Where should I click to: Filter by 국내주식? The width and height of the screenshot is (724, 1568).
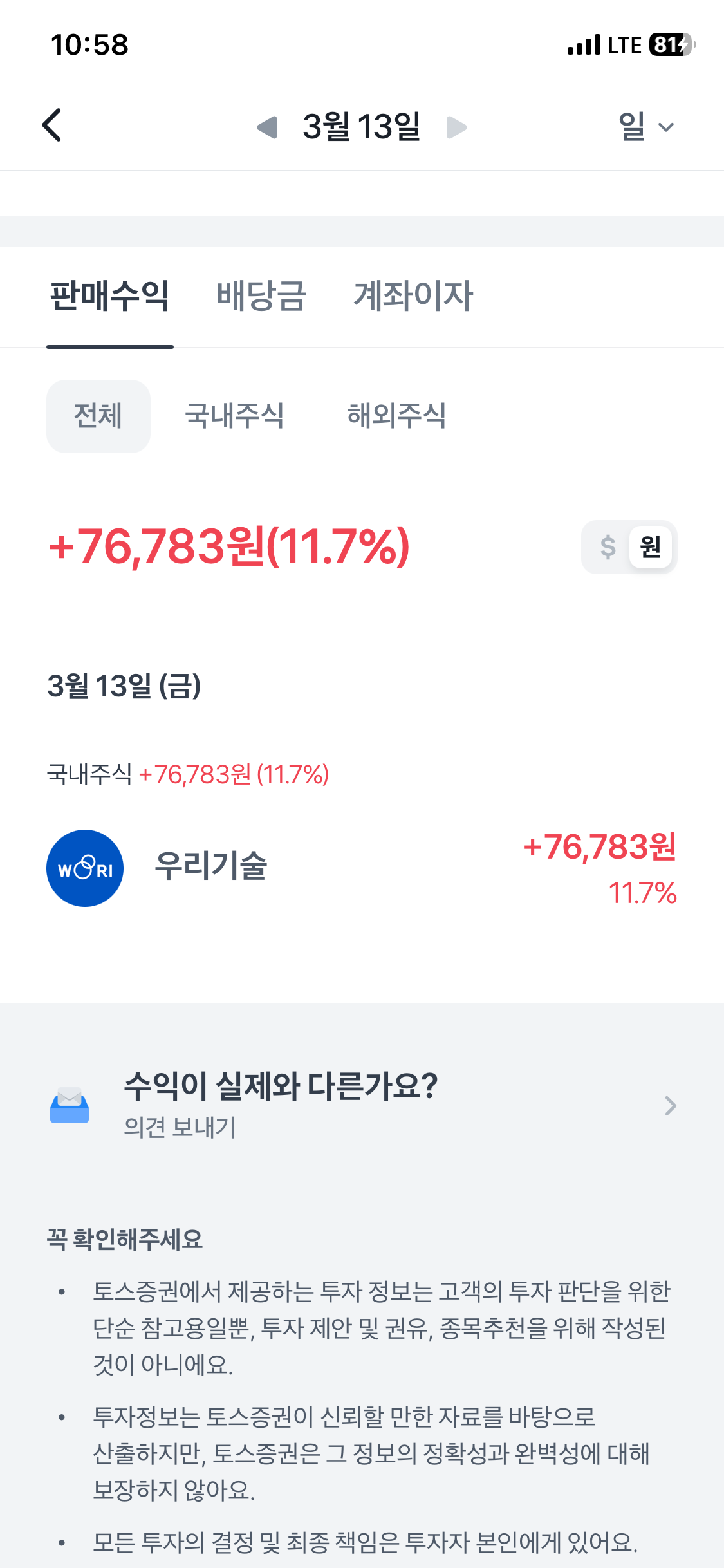(x=234, y=416)
